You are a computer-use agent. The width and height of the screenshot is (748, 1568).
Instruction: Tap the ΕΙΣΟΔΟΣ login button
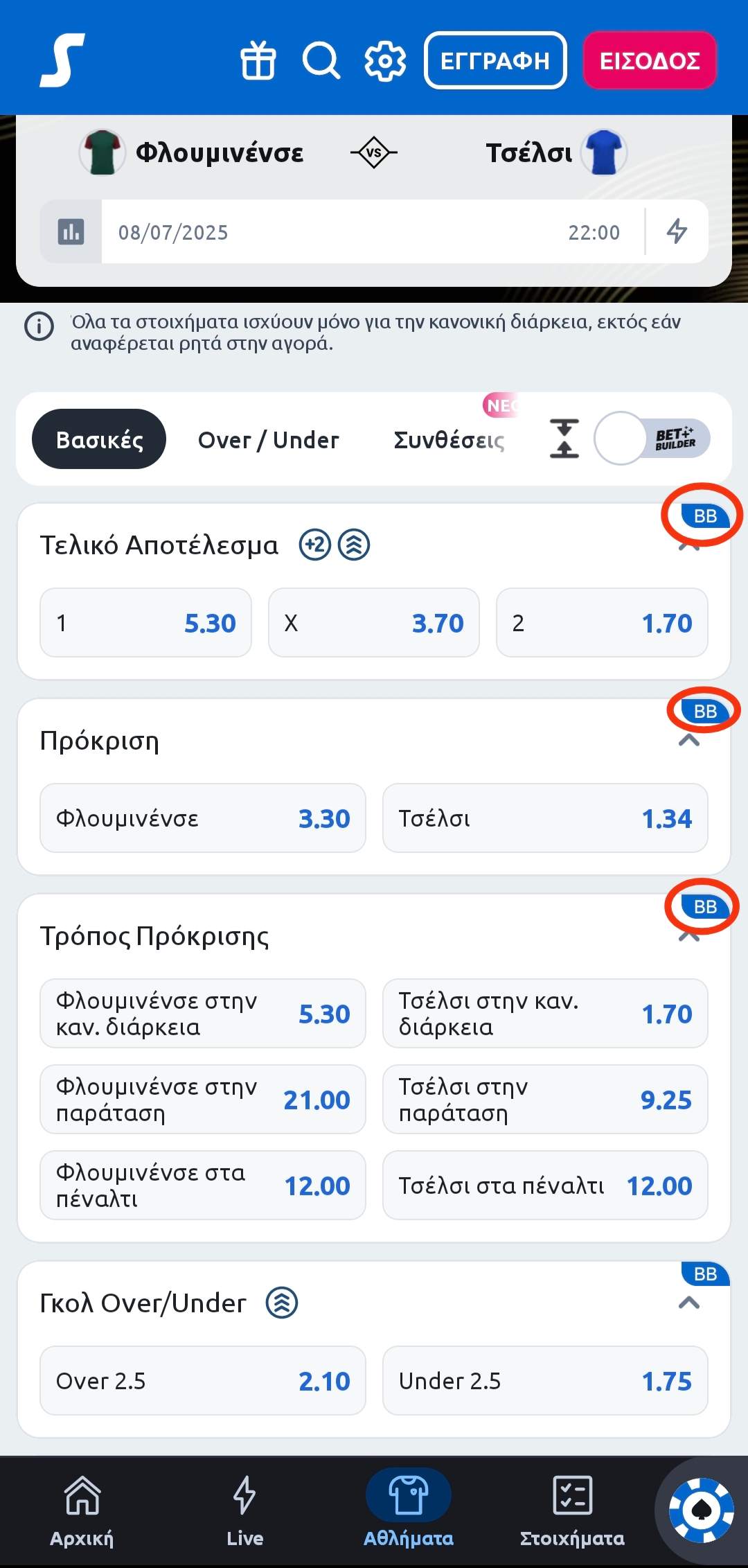click(650, 61)
